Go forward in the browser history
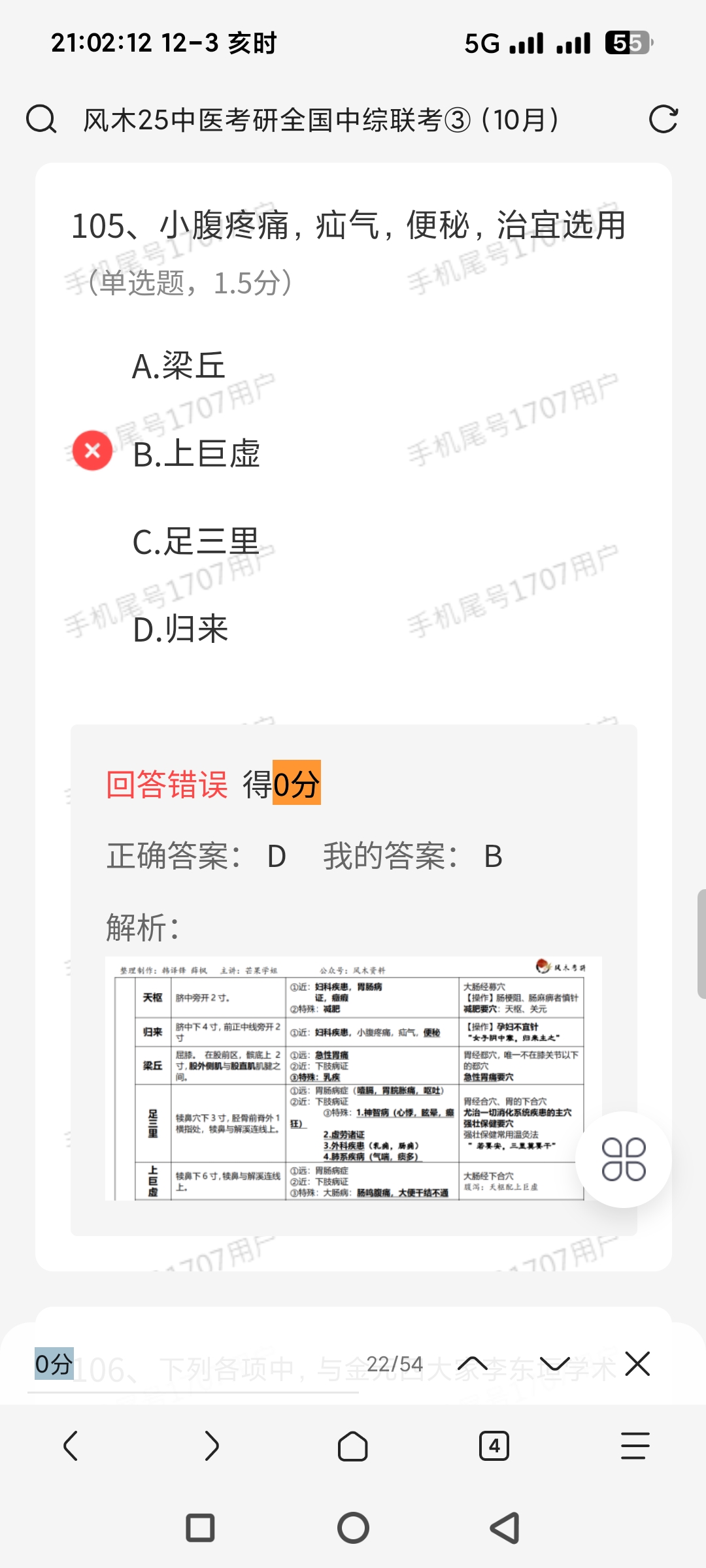Screen dimensions: 706x1568 click(x=212, y=1446)
